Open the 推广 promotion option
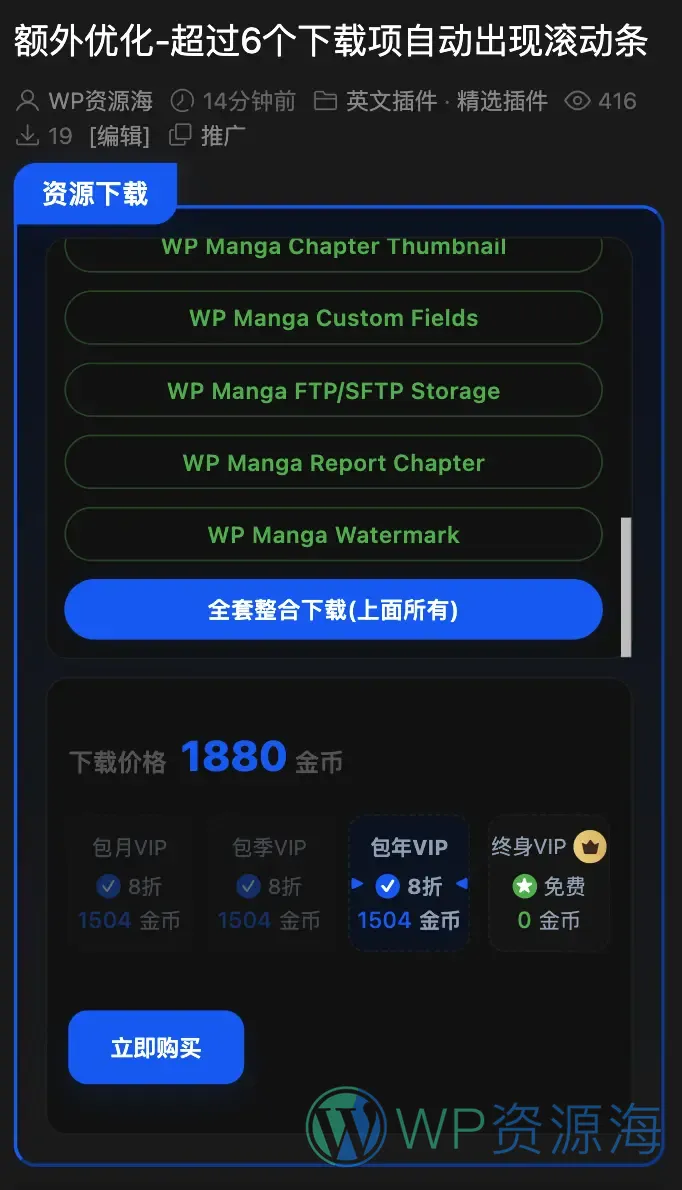Screen dimensions: 682x1190 coord(222,136)
